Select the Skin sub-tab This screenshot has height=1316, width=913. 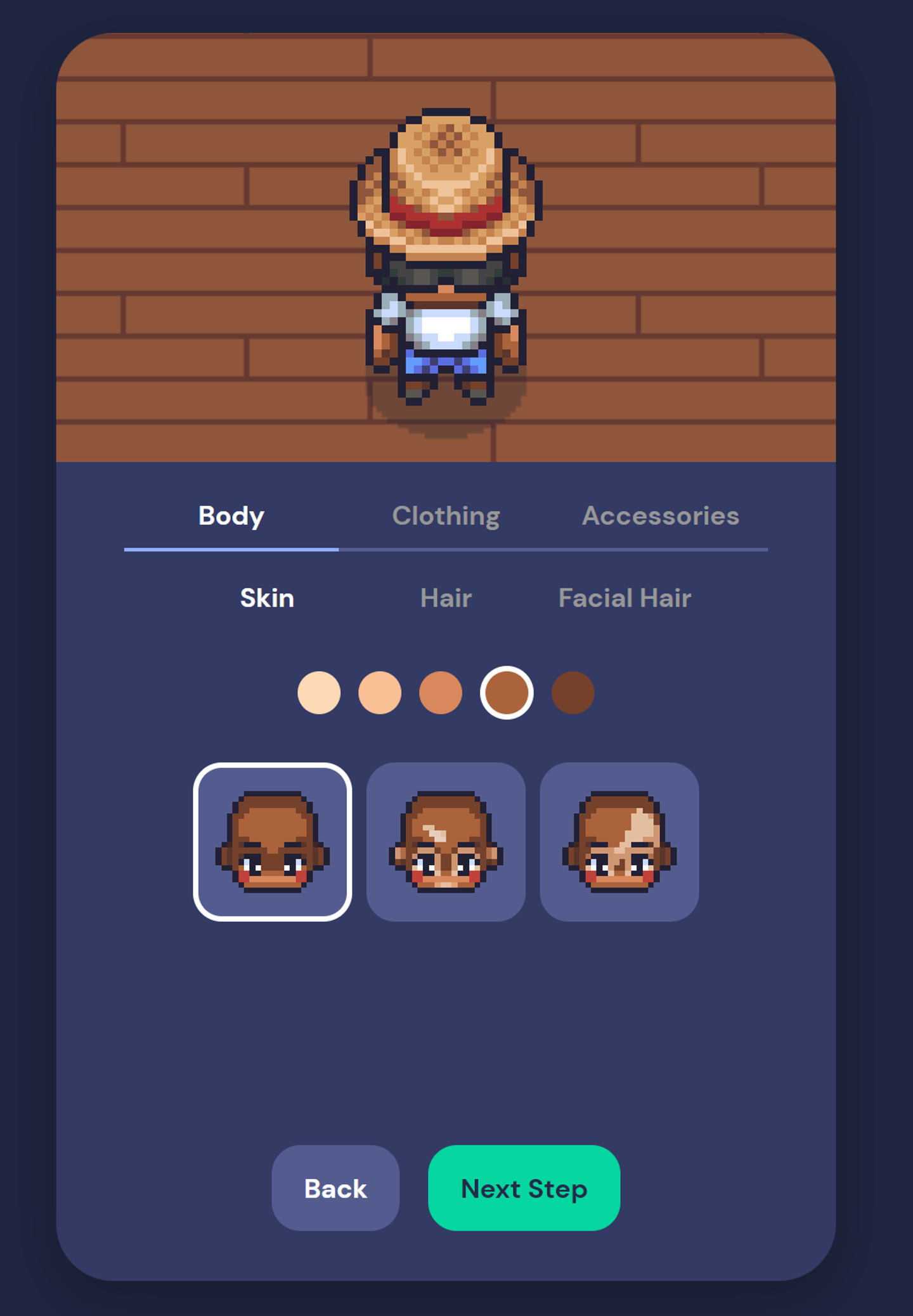coord(267,598)
